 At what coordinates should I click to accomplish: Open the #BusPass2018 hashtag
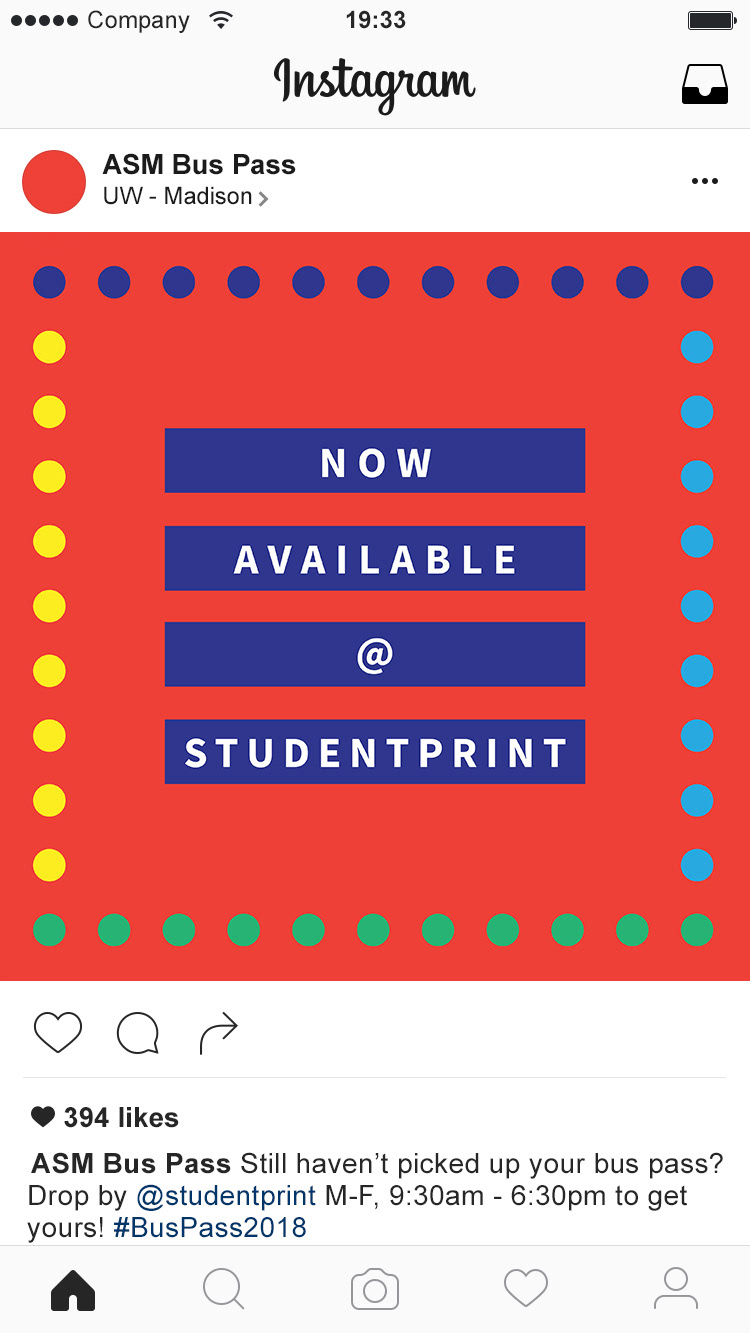210,1227
